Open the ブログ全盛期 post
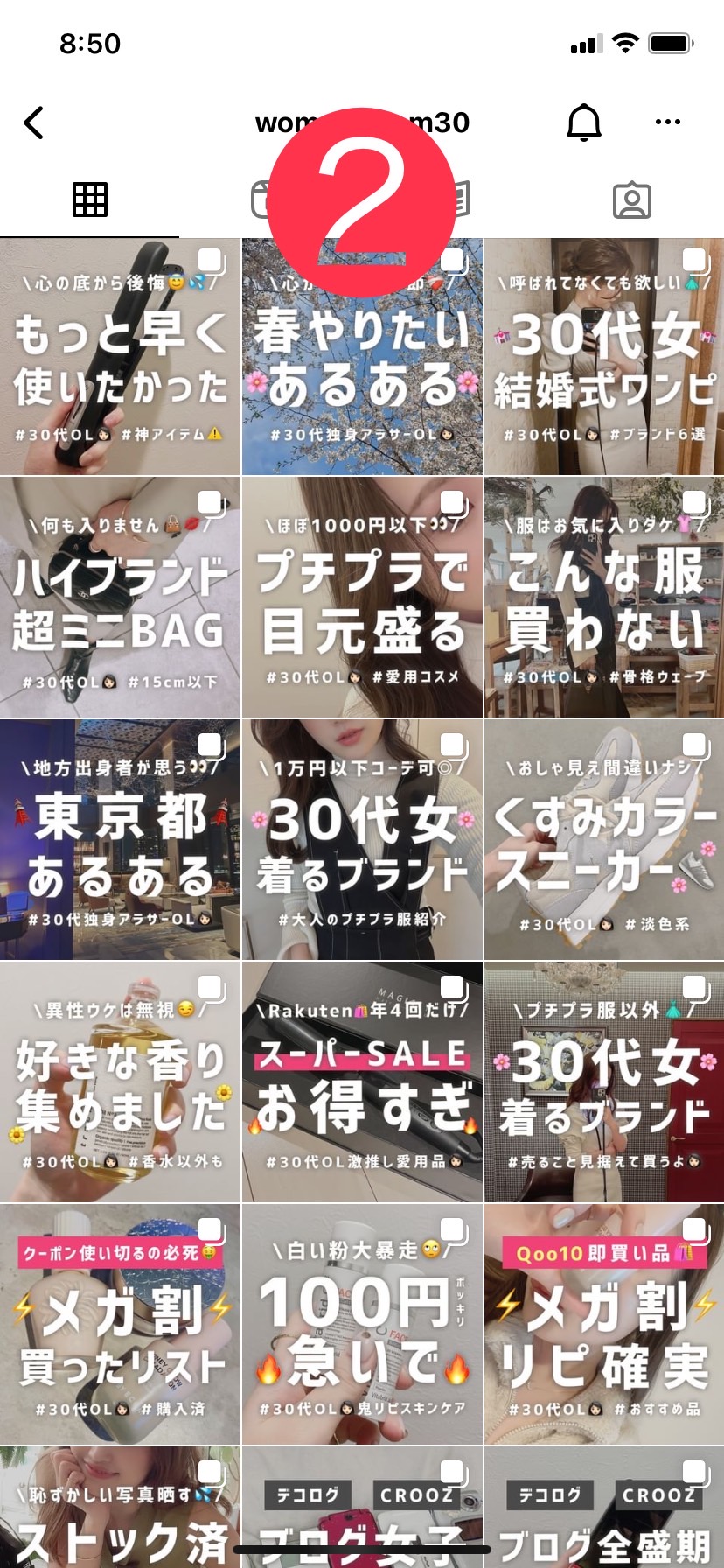This screenshot has width=724, height=1568. tap(604, 1508)
